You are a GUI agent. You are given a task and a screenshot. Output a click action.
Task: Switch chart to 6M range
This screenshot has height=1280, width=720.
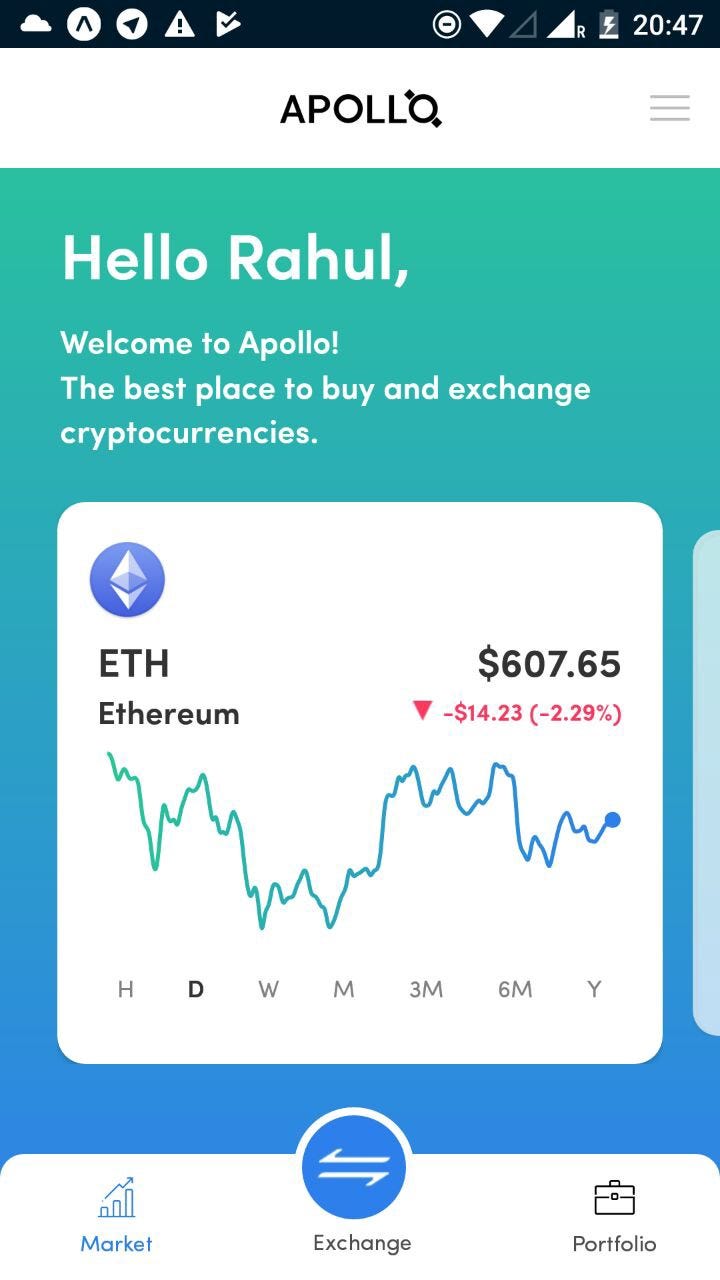pyautogui.click(x=515, y=989)
